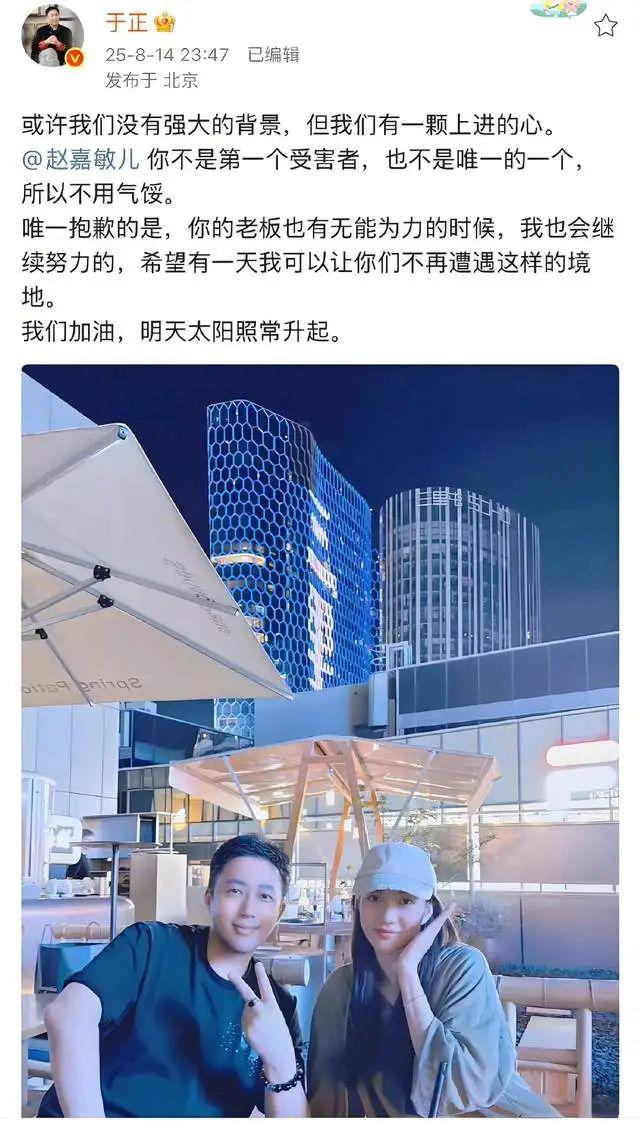640x1128 pixels.
Task: Tap the username 于正
Action: click(126, 22)
